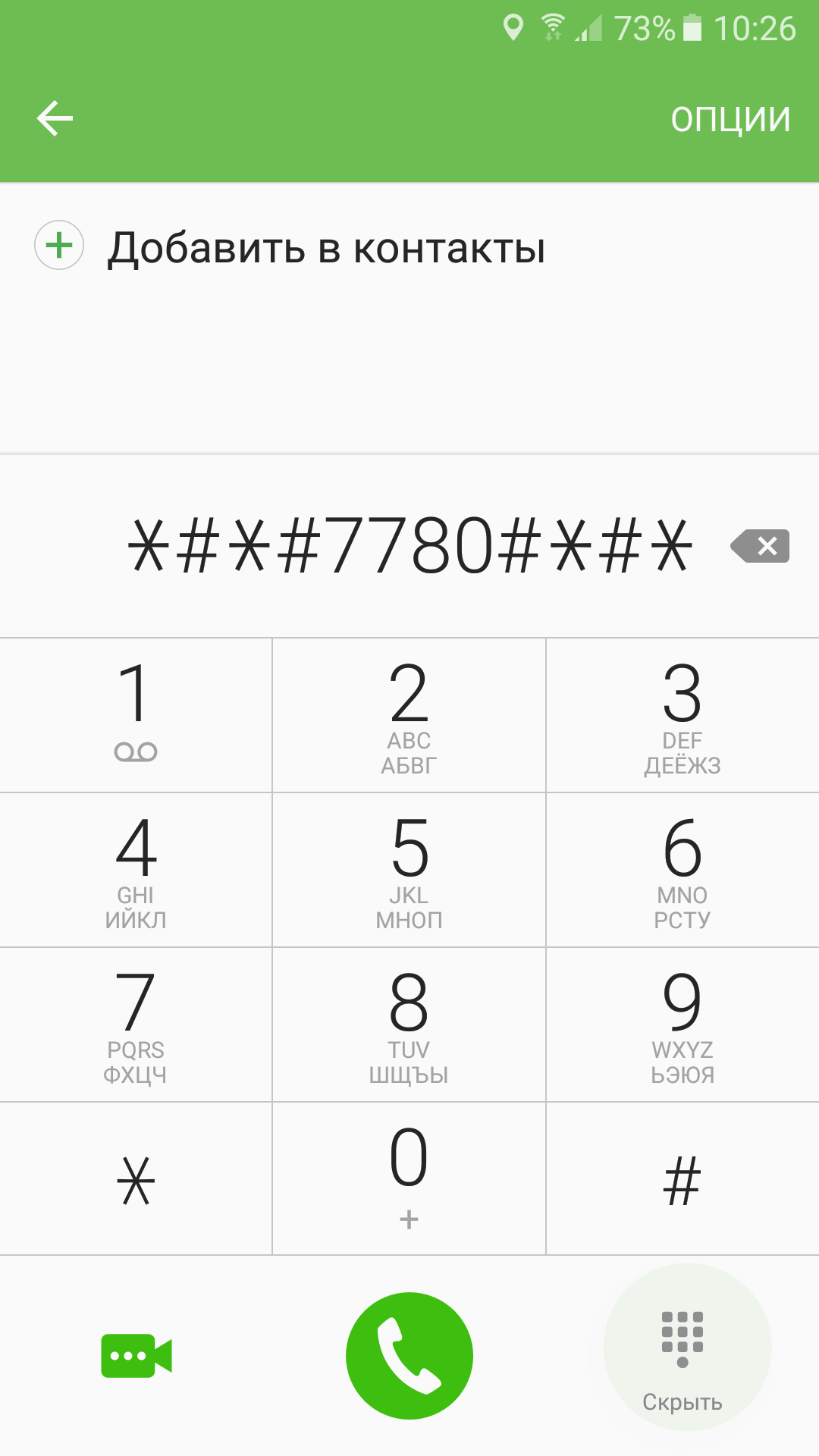Enter digit 4 GHI
The image size is (819, 1456).
136,871
